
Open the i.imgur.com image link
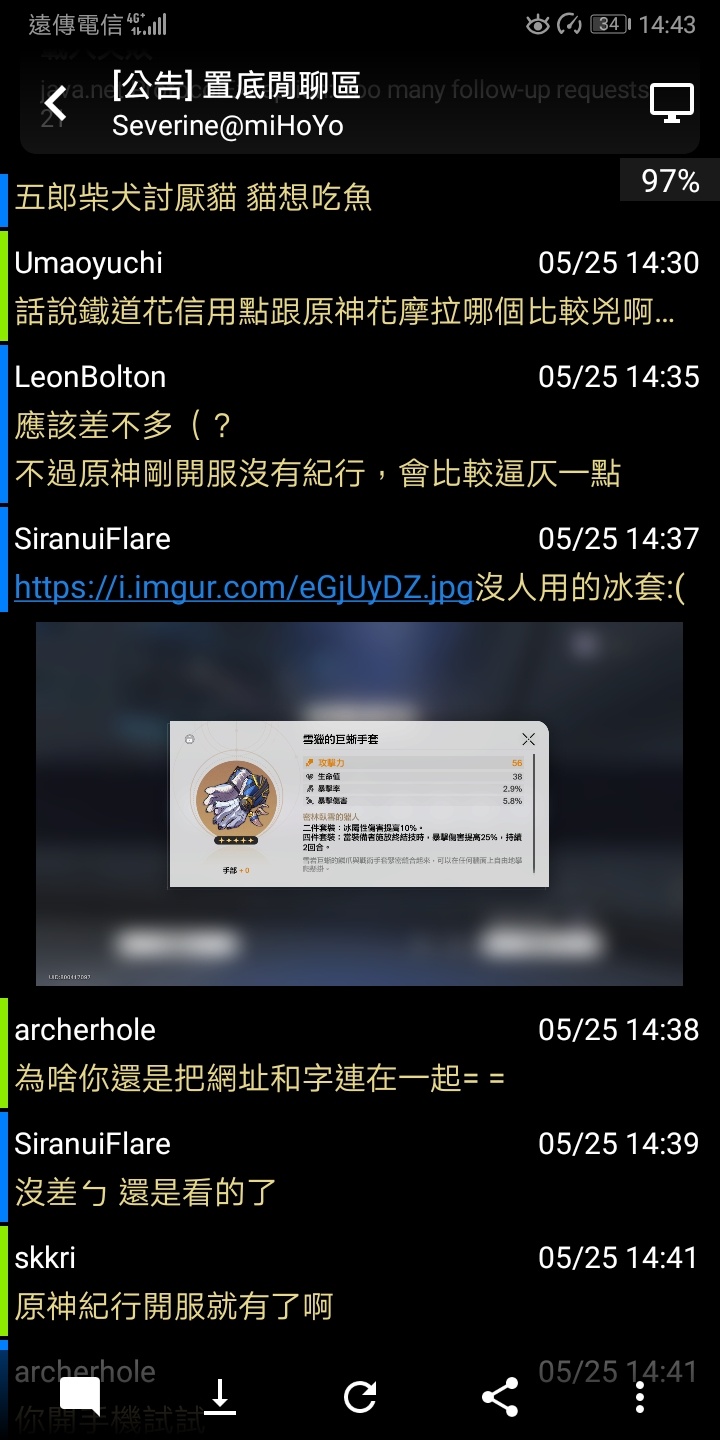pos(243,588)
